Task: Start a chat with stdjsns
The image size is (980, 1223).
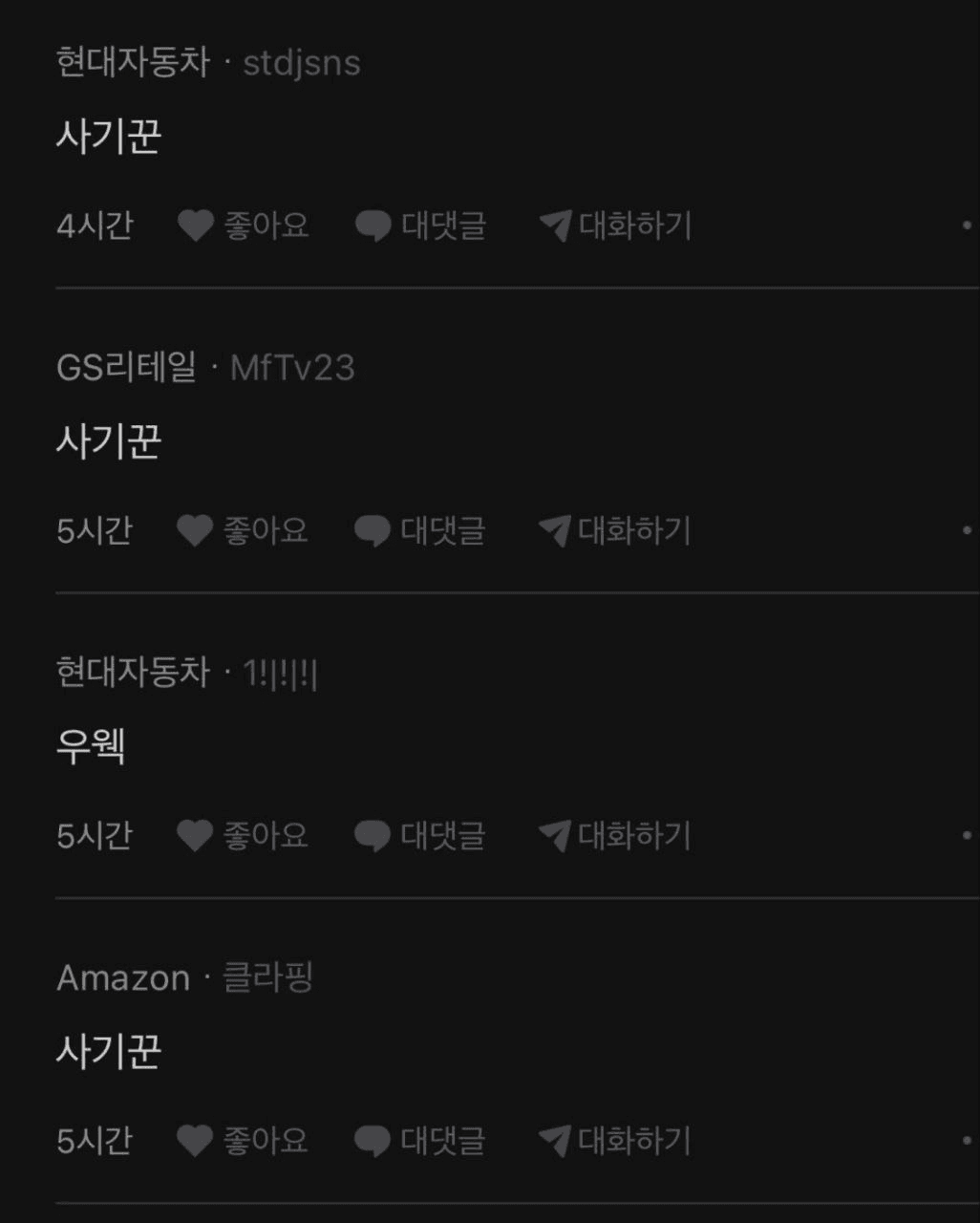Action: click(x=615, y=226)
